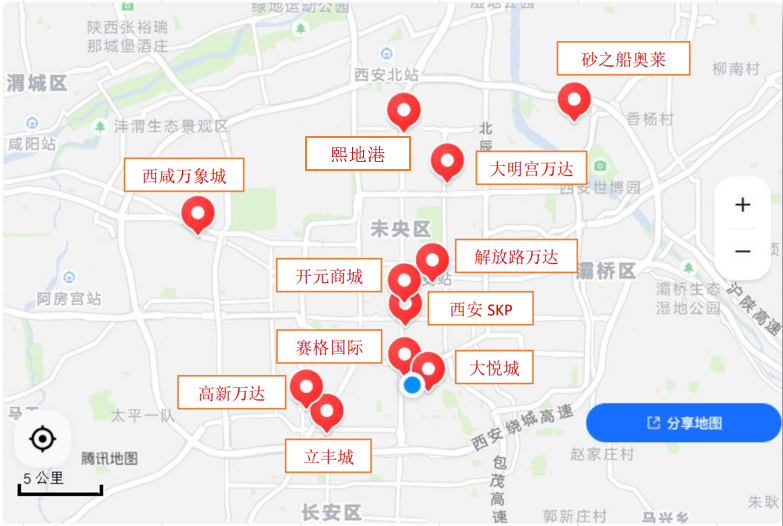Viewport: 783px width, 526px height.
Task: Open the marker next to 大明宫万达
Action: (x=447, y=160)
